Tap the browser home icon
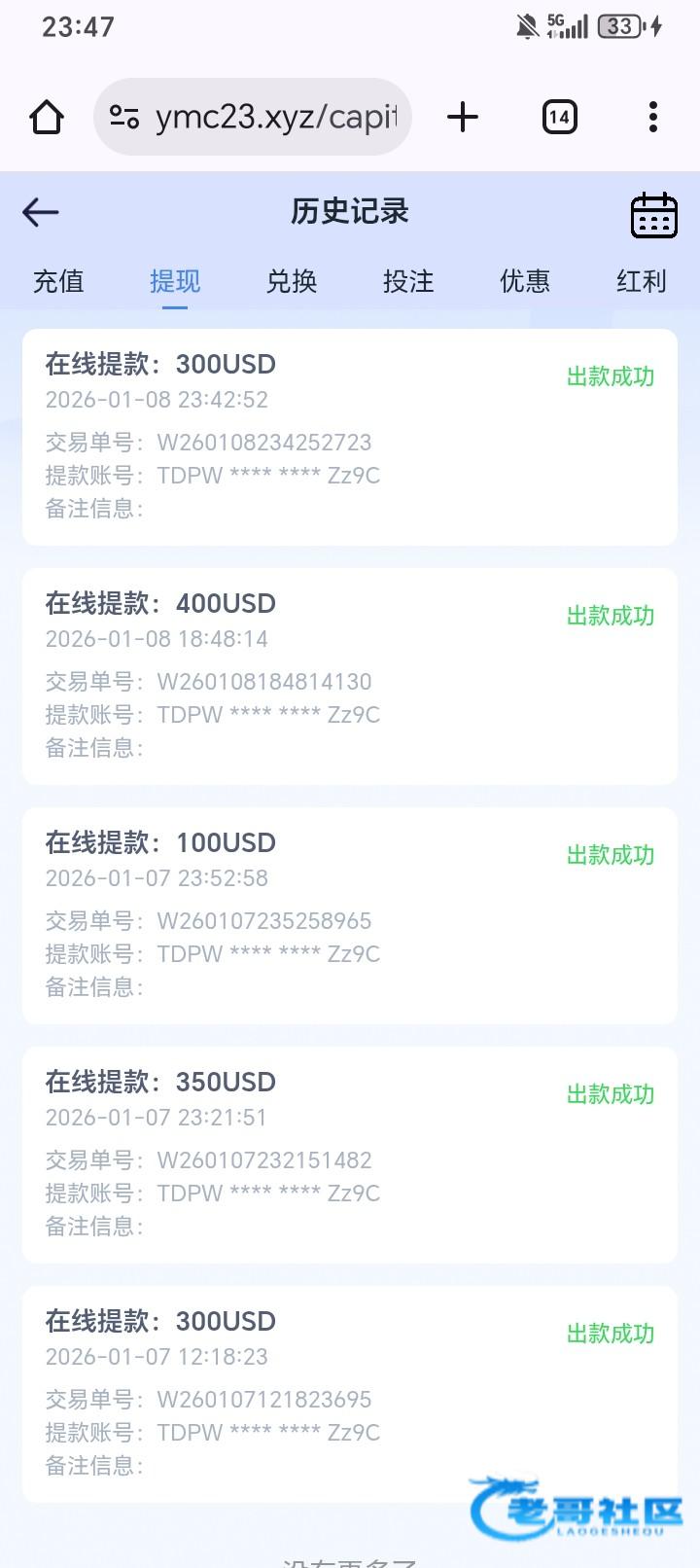This screenshot has width=700, height=1568. tap(47, 118)
